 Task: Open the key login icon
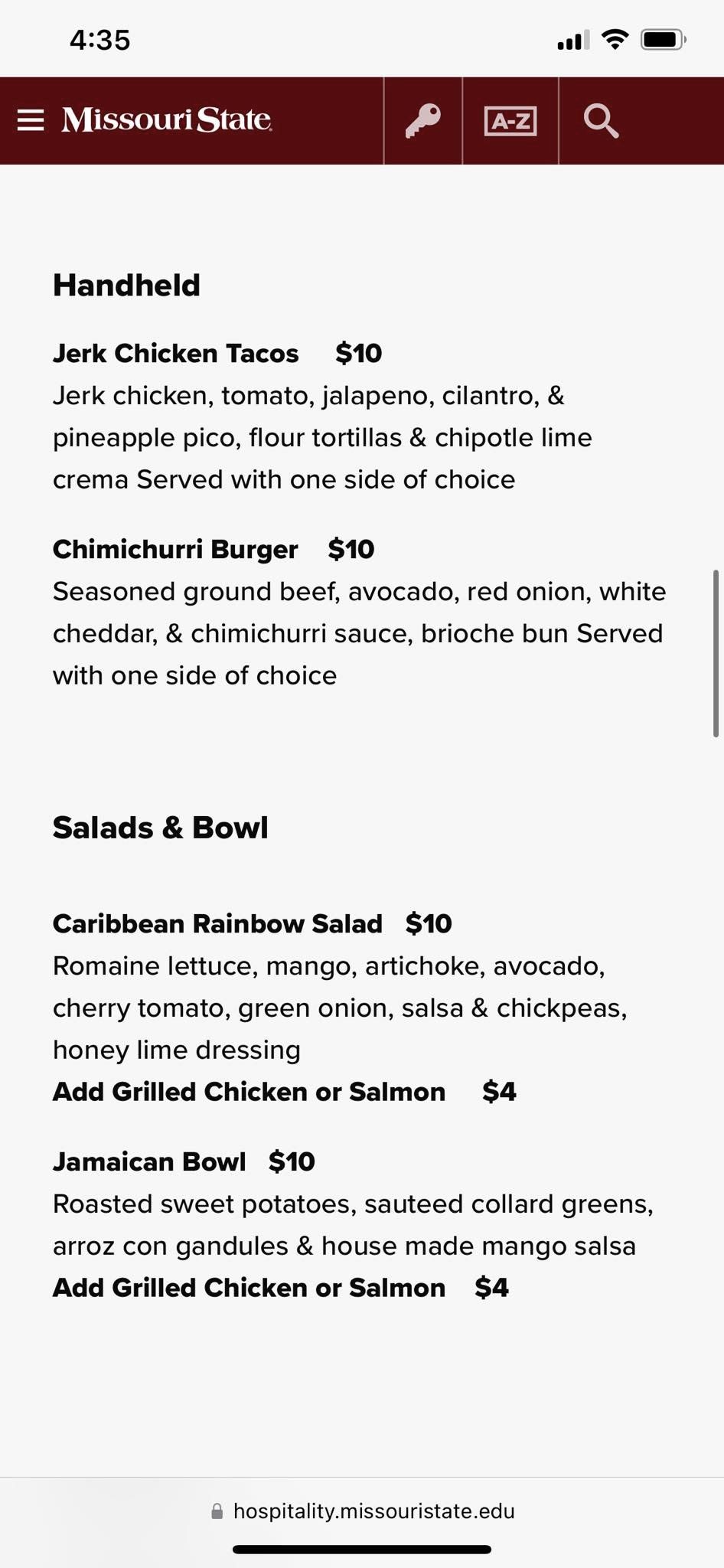coord(422,120)
